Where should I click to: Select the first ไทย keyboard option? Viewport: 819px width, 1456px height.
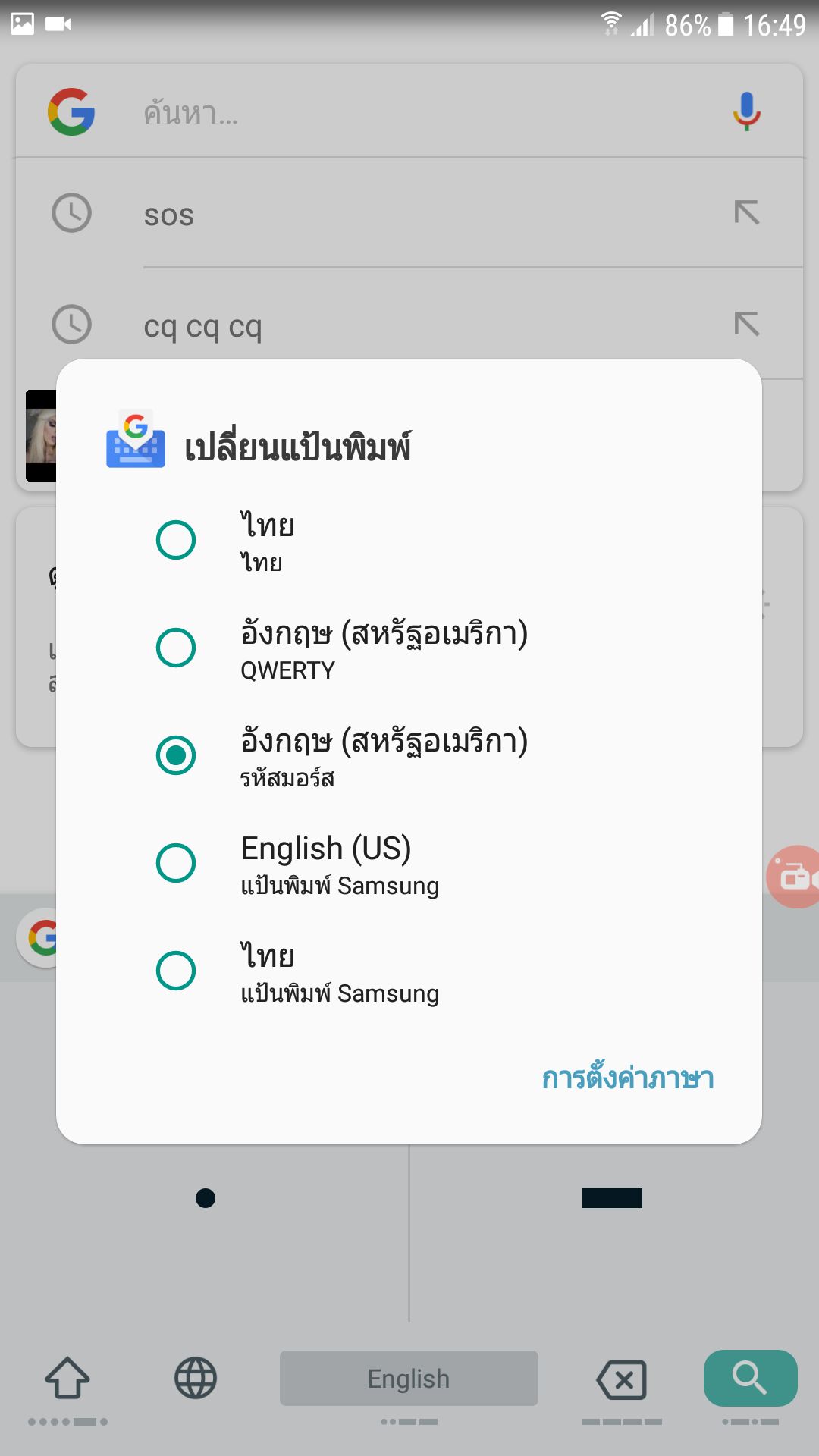176,541
